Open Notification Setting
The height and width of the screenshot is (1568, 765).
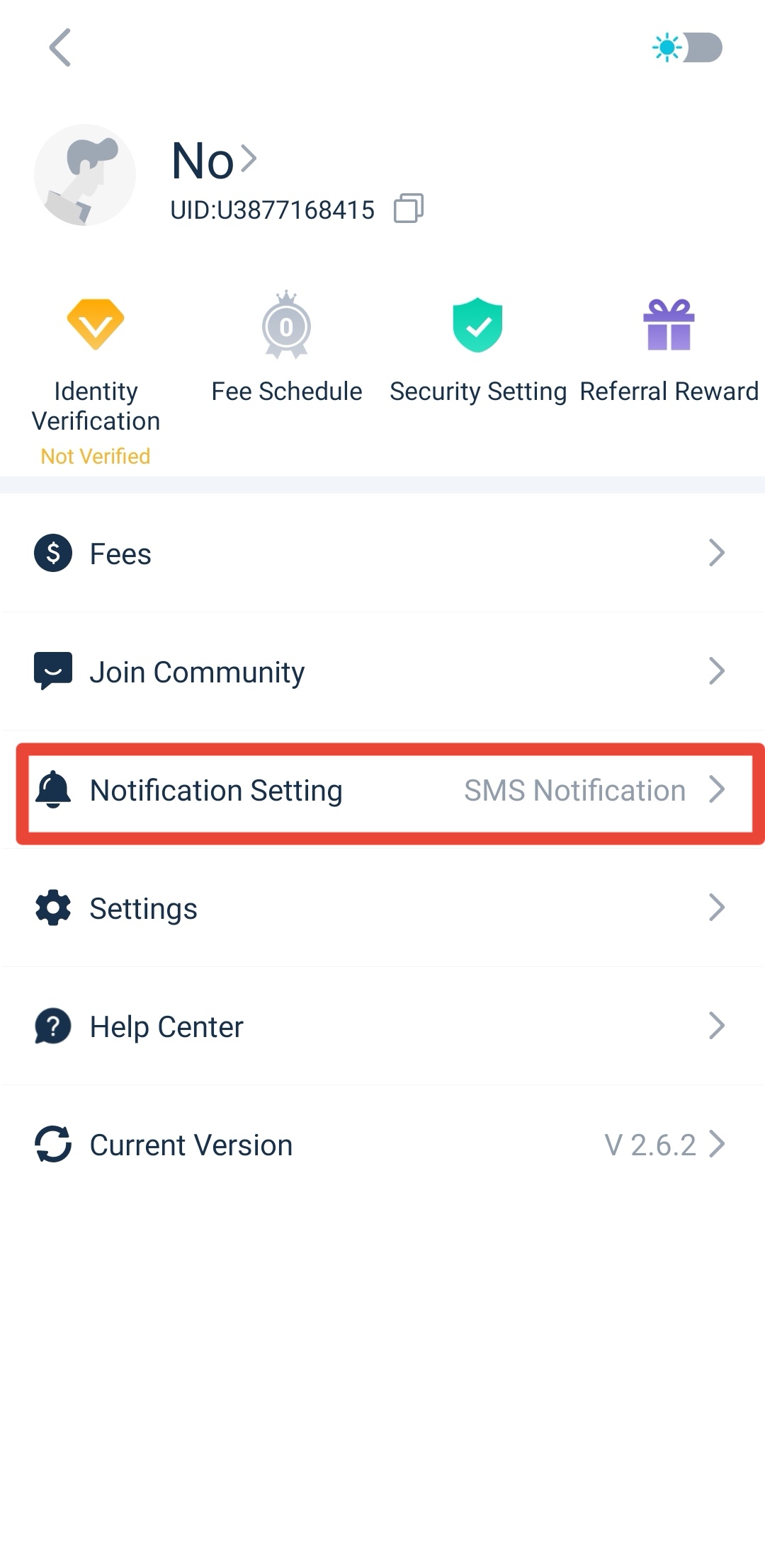(382, 790)
